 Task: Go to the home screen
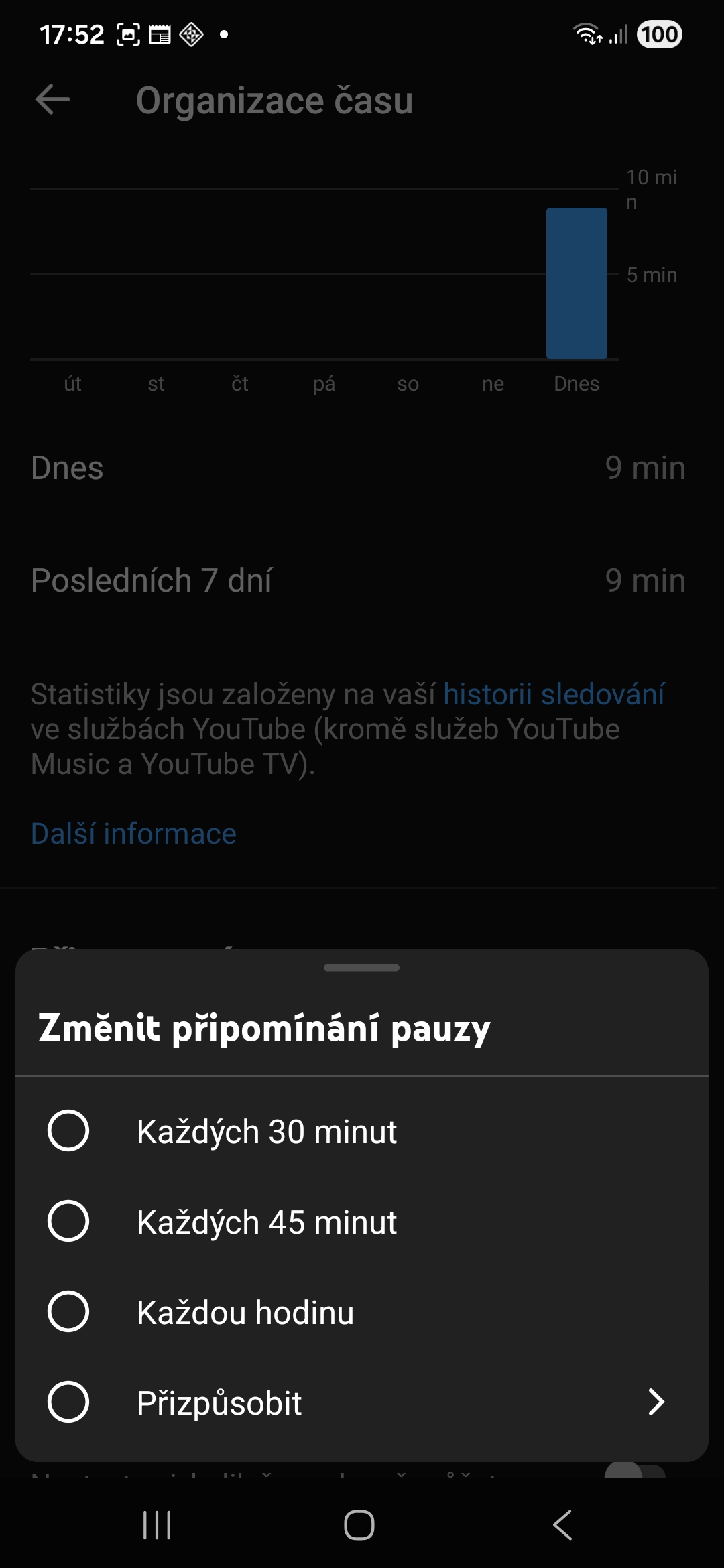pyautogui.click(x=359, y=1525)
